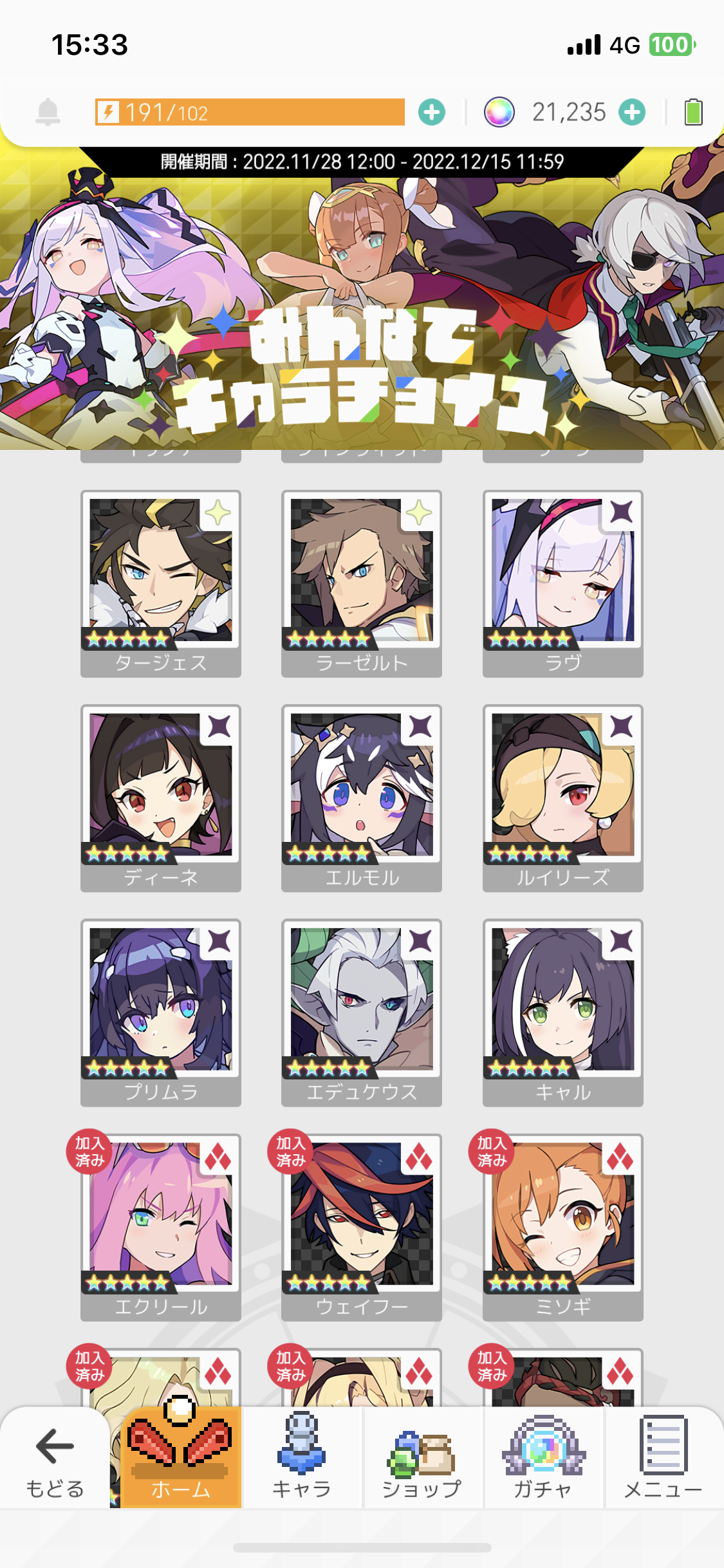Open the ガチャ tab
Image resolution: width=724 pixels, height=1568 pixels.
click(543, 1458)
